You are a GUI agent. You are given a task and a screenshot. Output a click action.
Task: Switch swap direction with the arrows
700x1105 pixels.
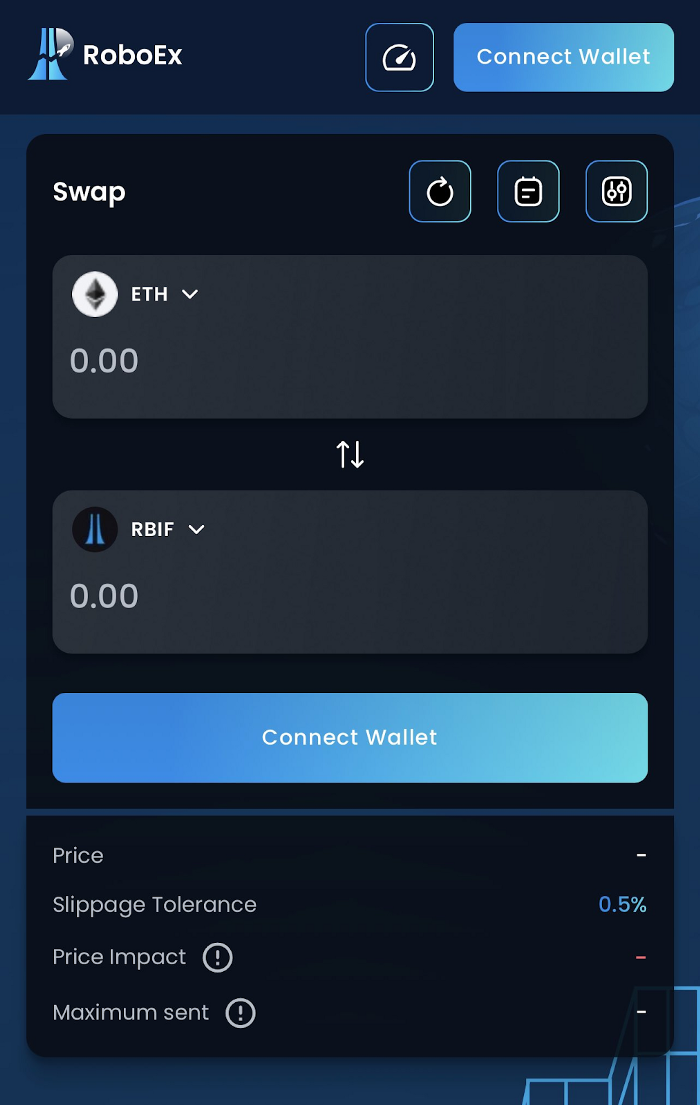click(350, 455)
